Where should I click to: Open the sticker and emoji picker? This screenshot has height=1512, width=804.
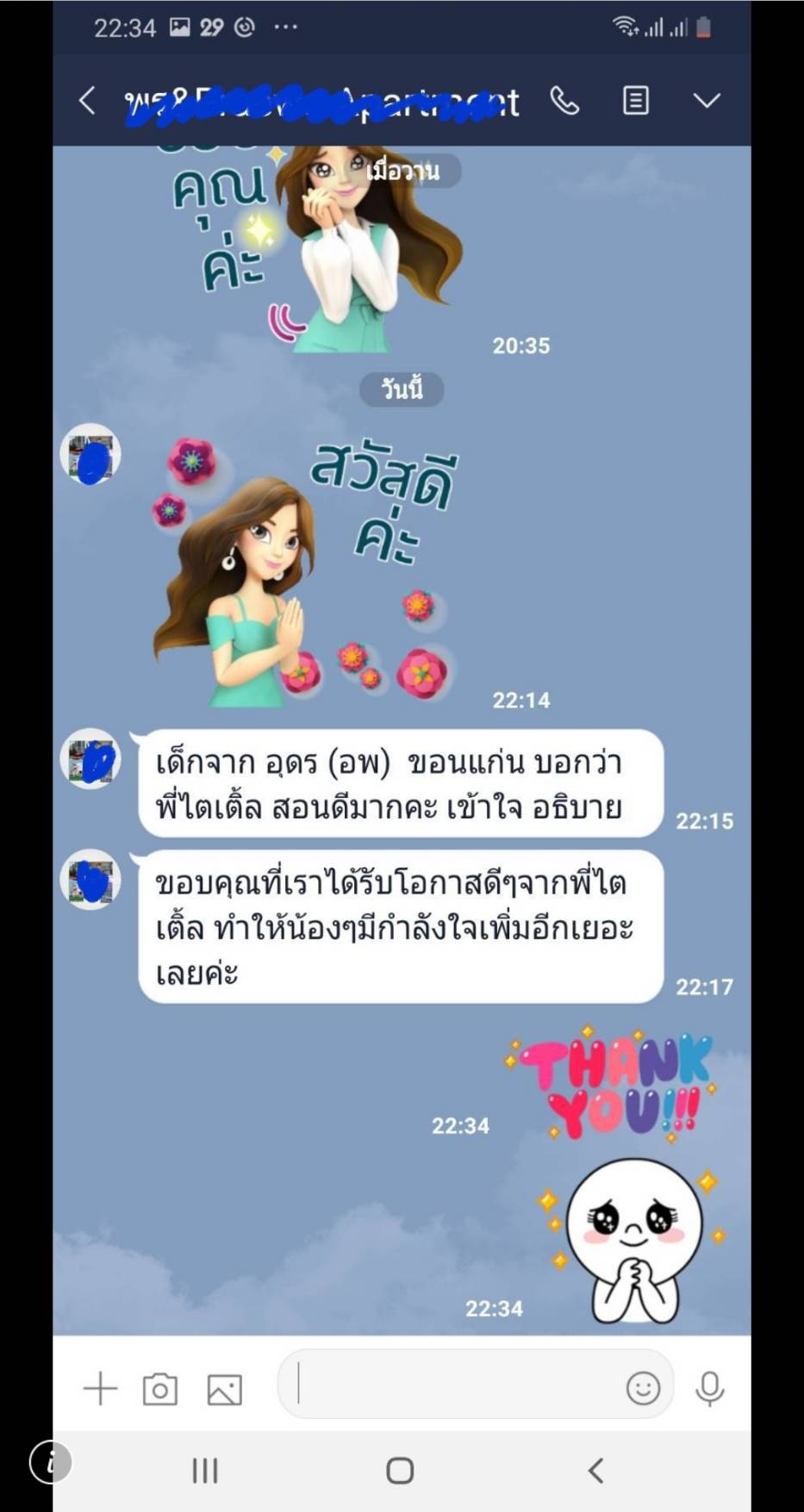tap(643, 1388)
